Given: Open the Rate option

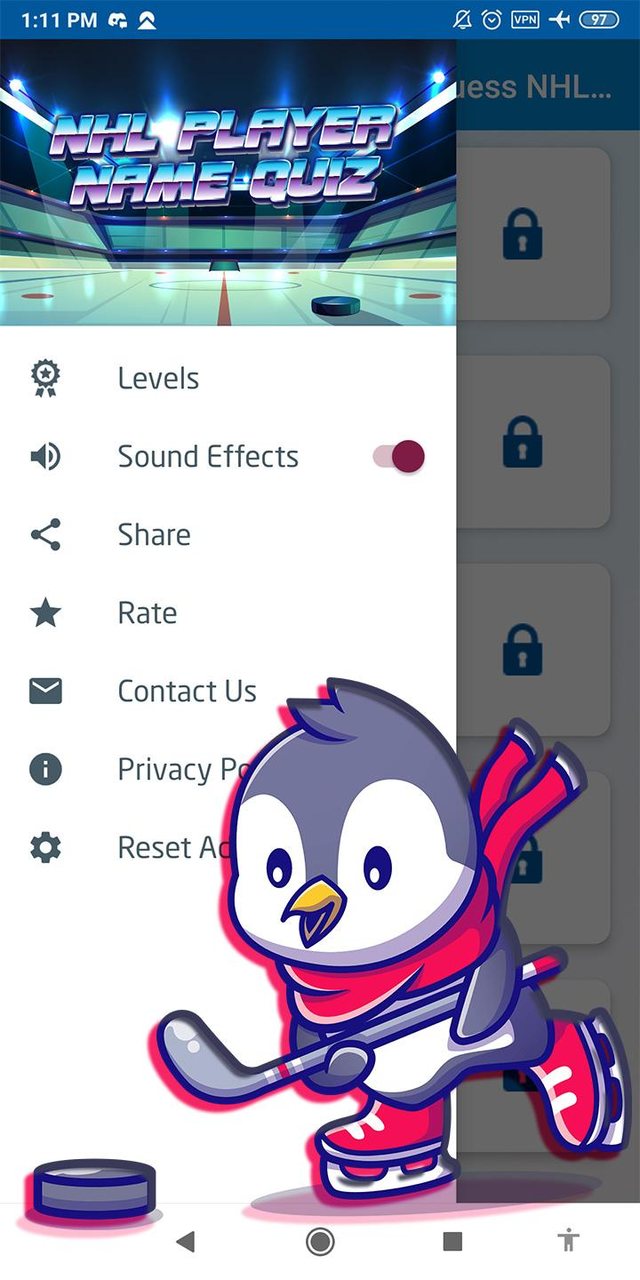Looking at the screenshot, I should tap(147, 613).
